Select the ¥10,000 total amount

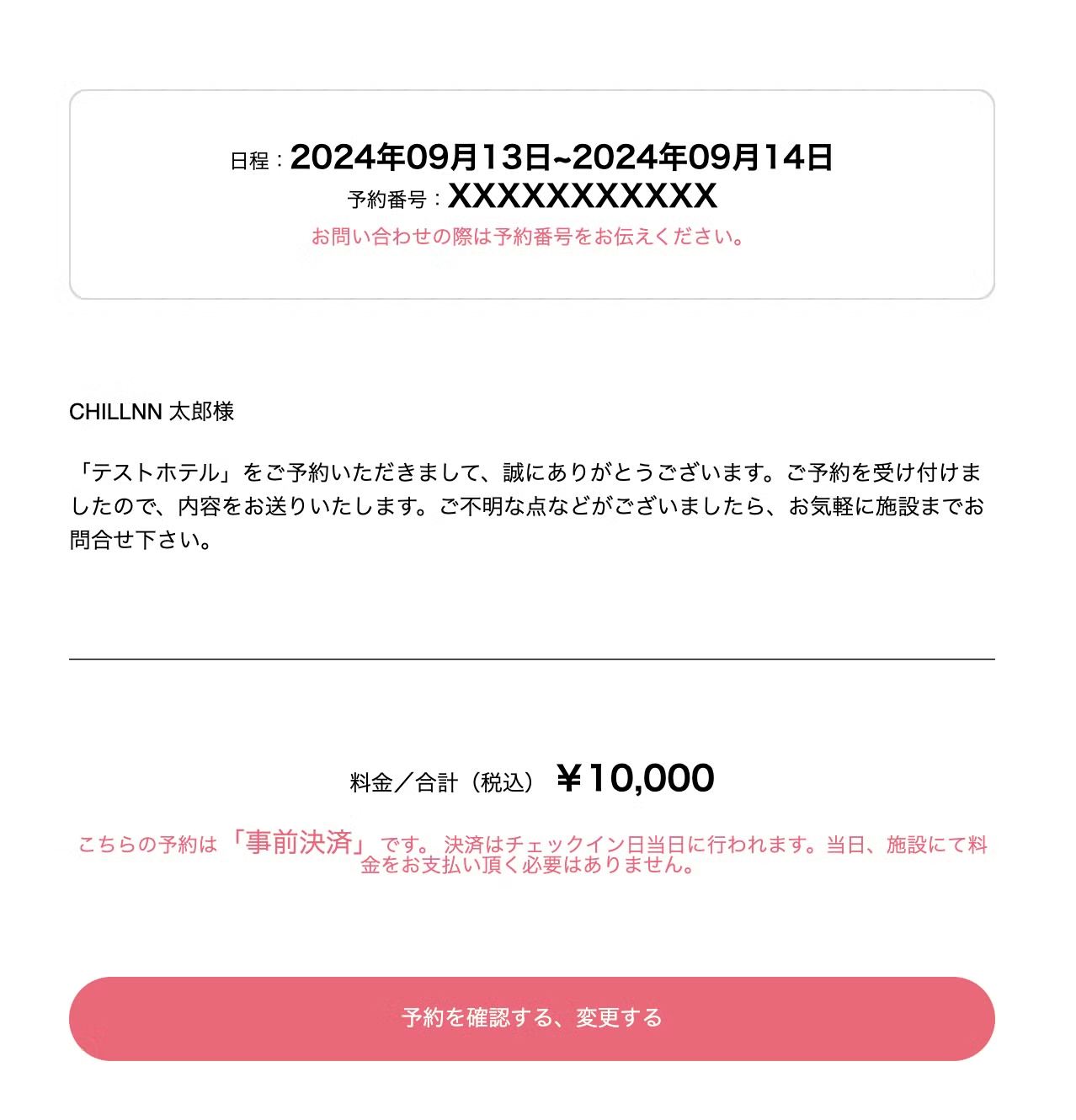[635, 776]
